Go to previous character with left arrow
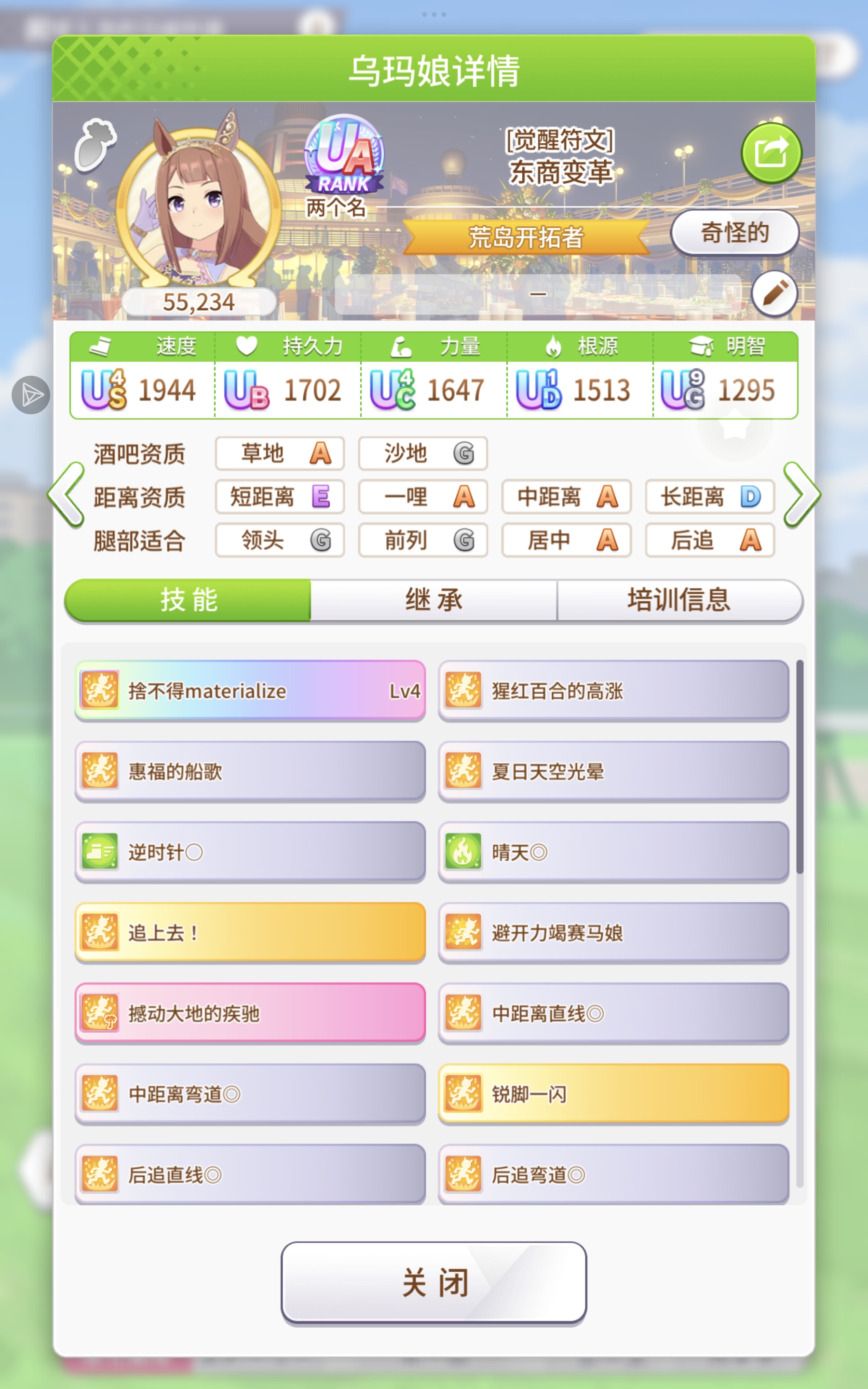This screenshot has width=868, height=1389. [x=67, y=494]
